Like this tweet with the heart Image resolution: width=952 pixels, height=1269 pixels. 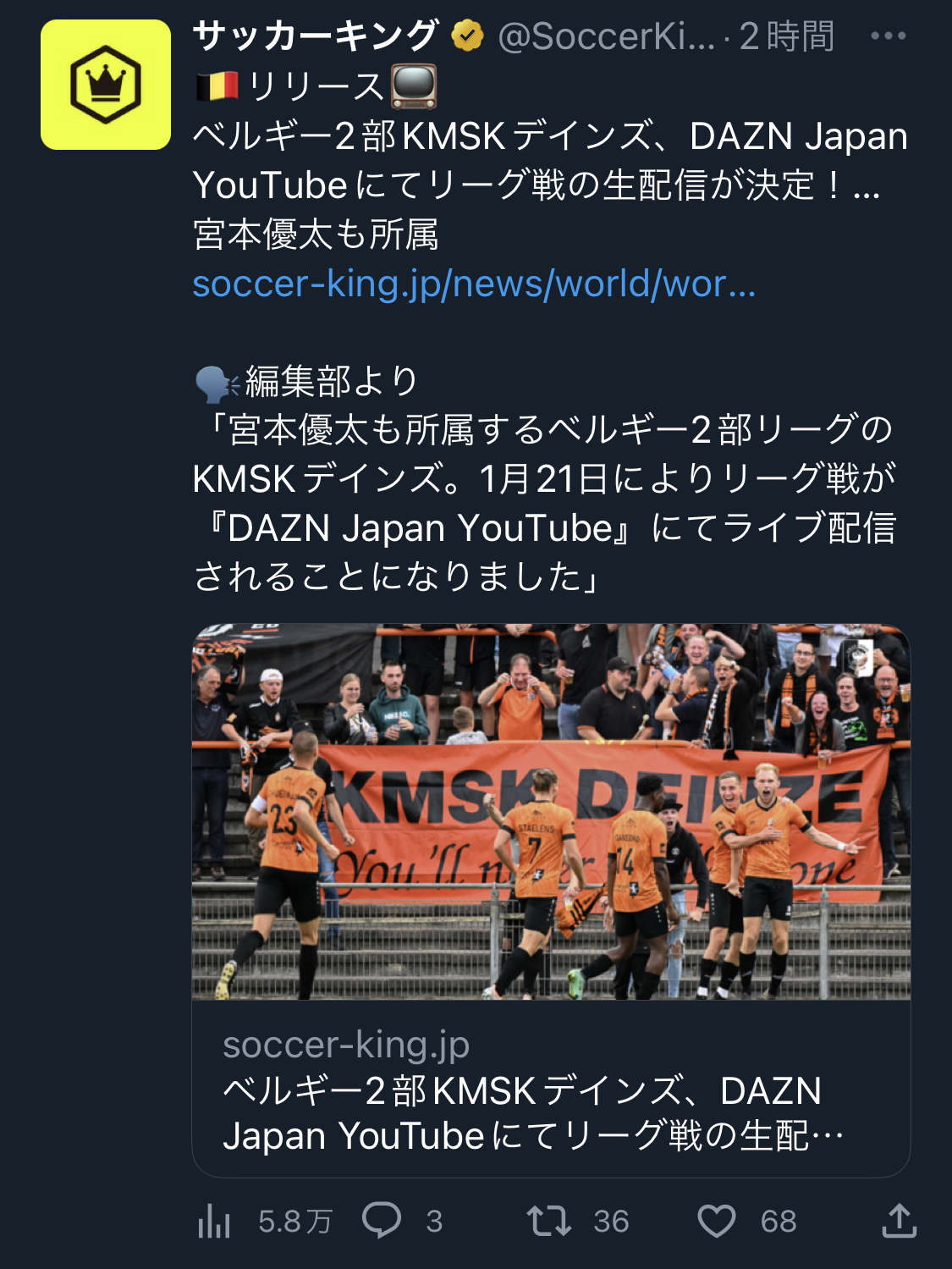[x=716, y=1221]
